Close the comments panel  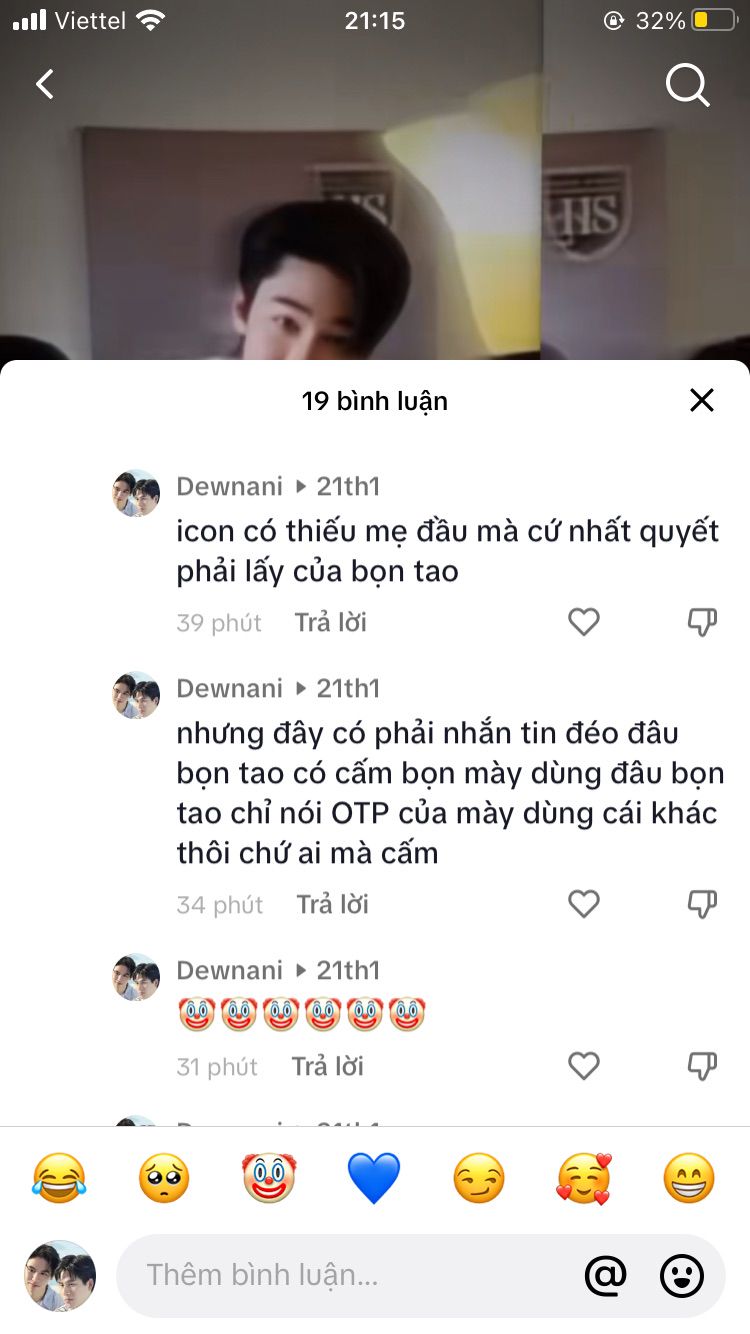pyautogui.click(x=702, y=401)
